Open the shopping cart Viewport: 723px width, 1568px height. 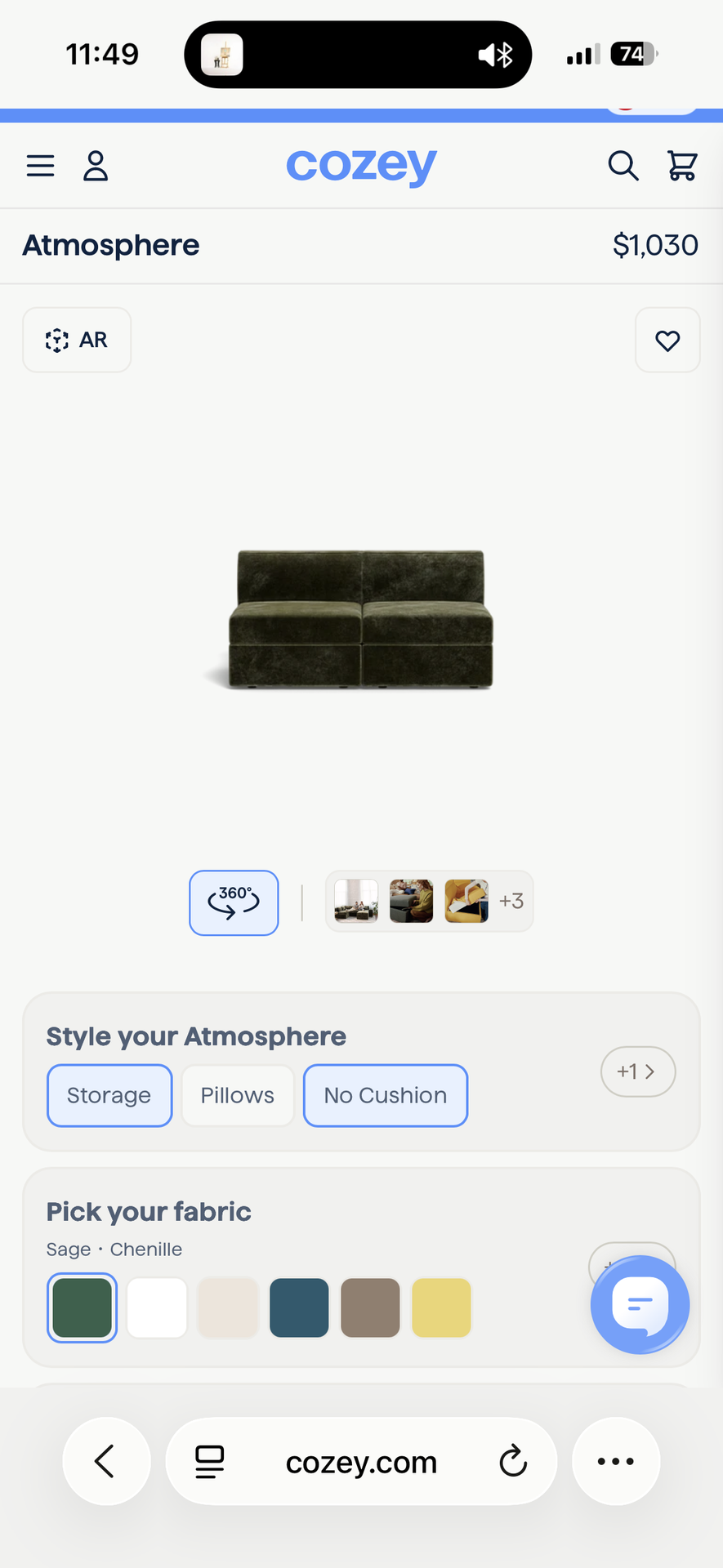682,166
